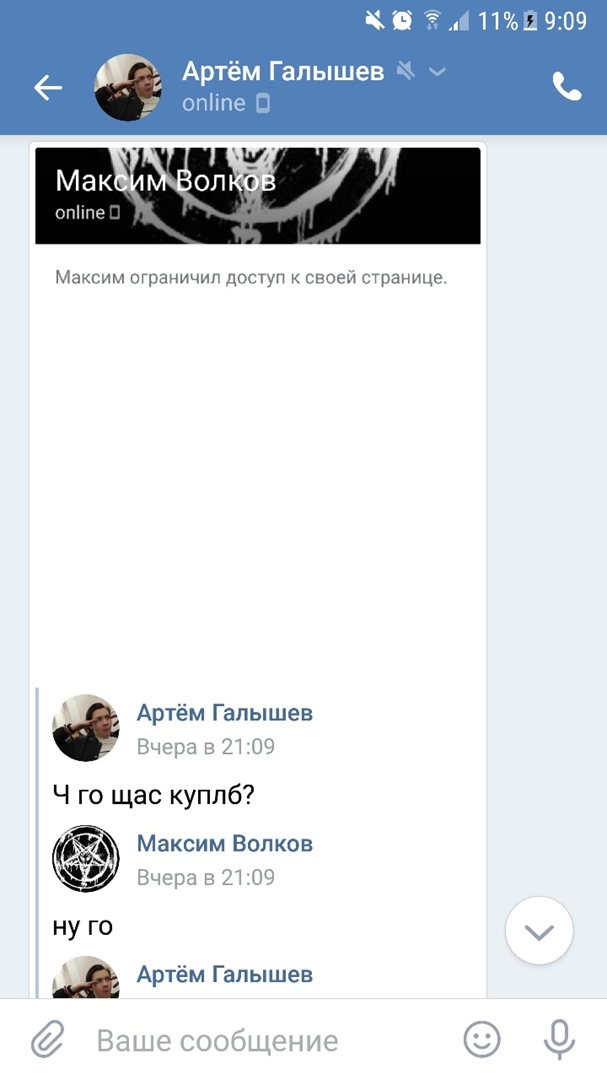Viewport: 607px width, 1080px height.
Task: Call Артём Галышев with phone icon
Action: [566, 88]
